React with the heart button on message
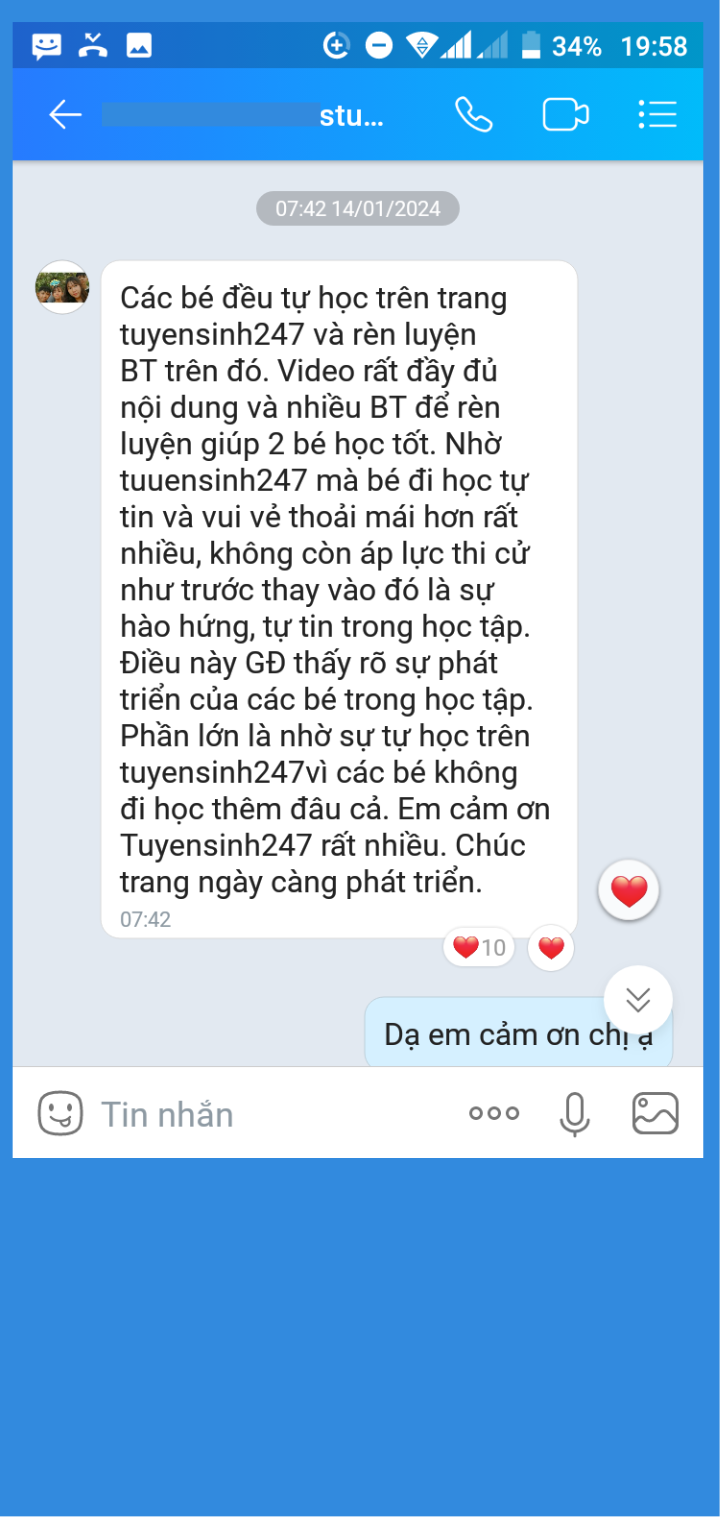Image resolution: width=720 pixels, height=1520 pixels. point(628,890)
